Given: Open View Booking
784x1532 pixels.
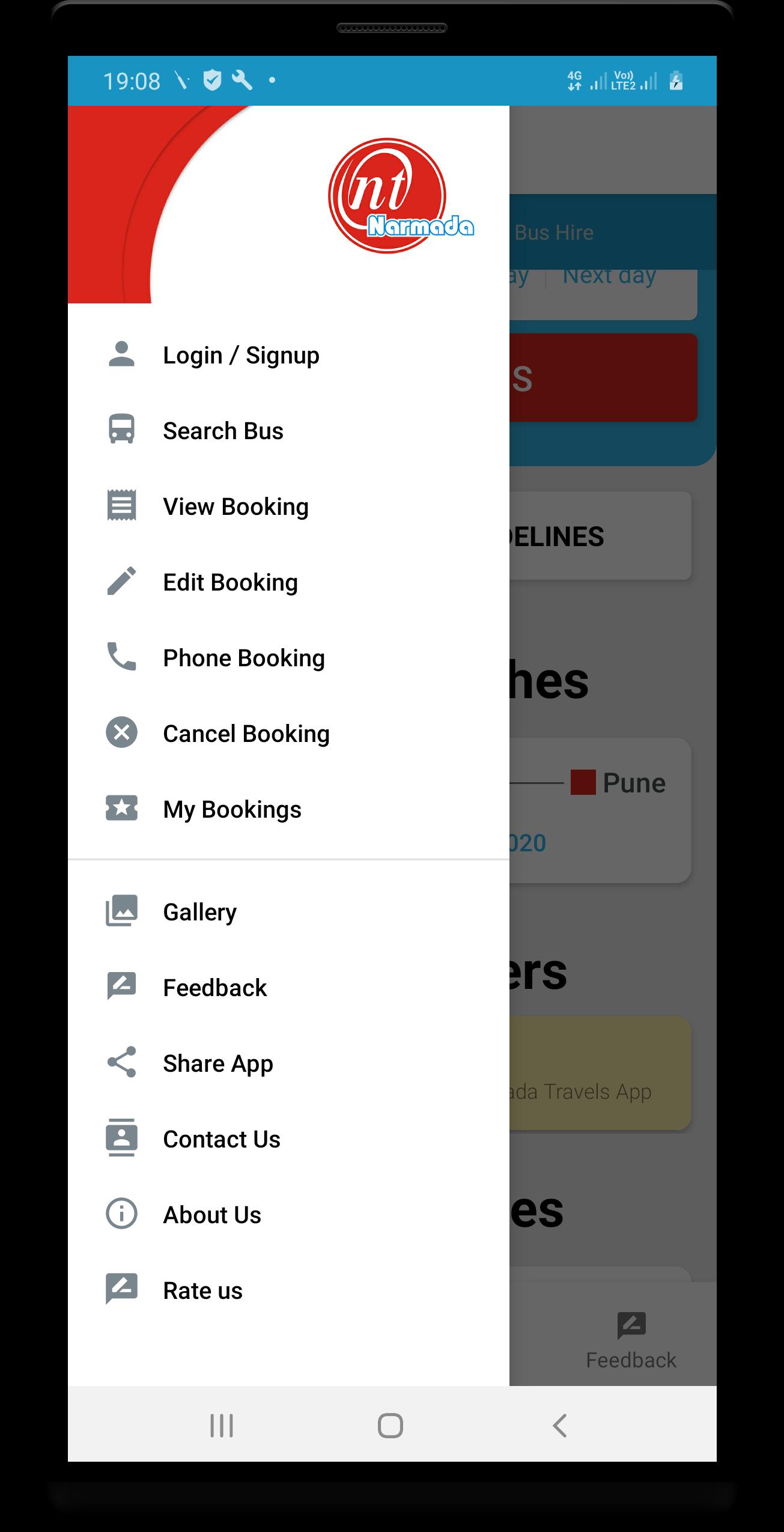Looking at the screenshot, I should 288,506.
